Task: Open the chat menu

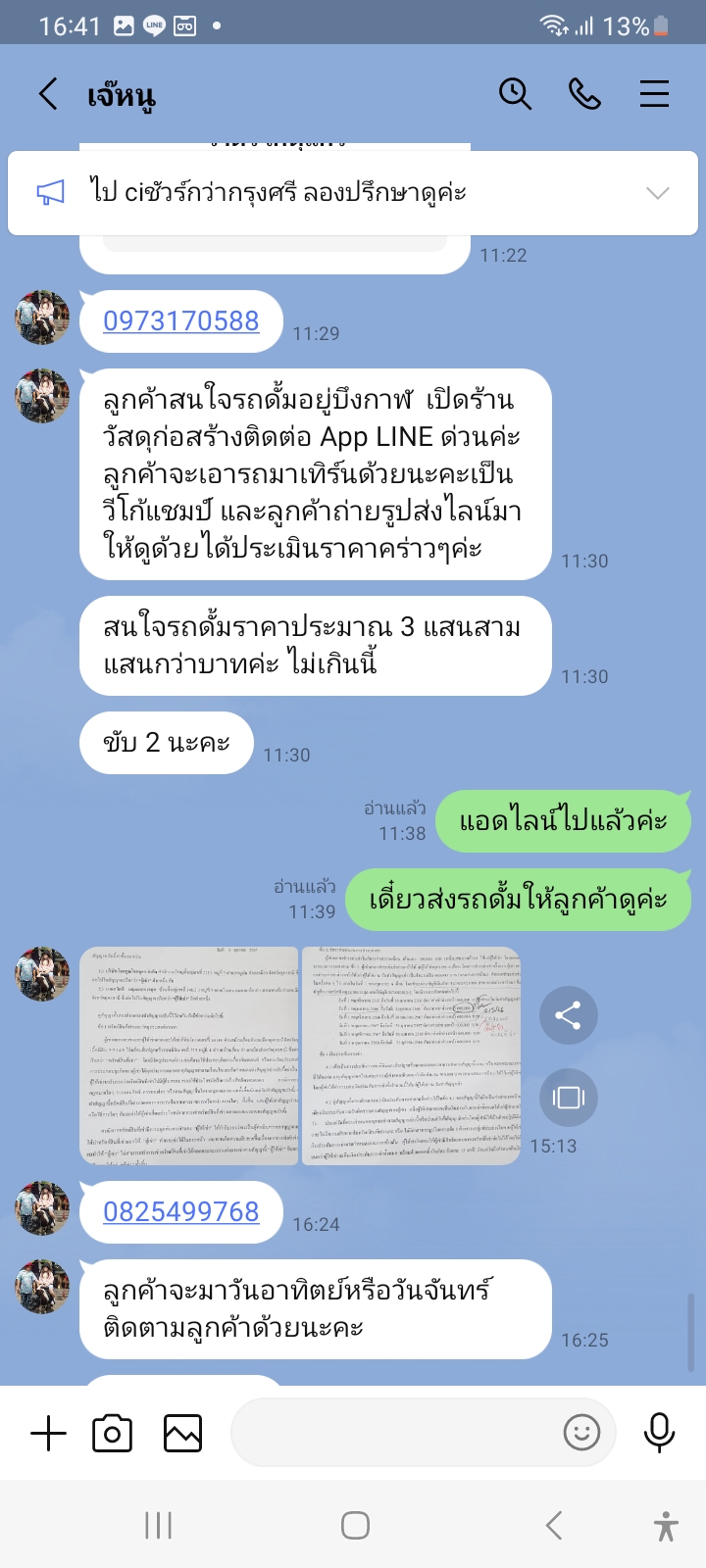Action: (x=654, y=94)
